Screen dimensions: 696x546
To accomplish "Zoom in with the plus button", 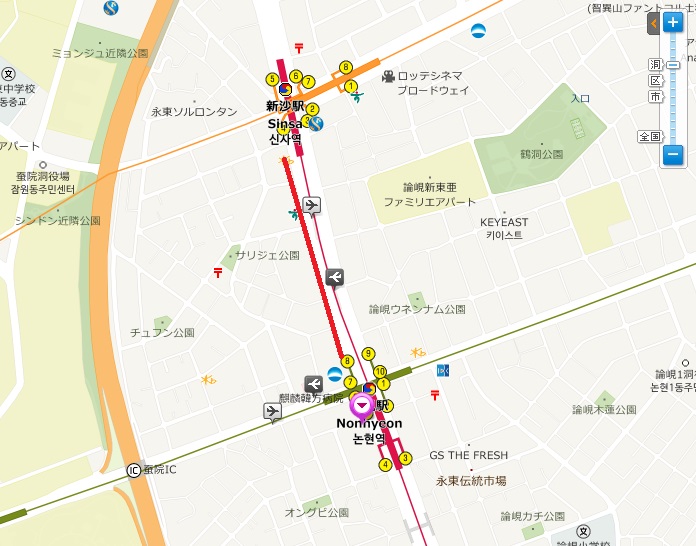I will (673, 23).
